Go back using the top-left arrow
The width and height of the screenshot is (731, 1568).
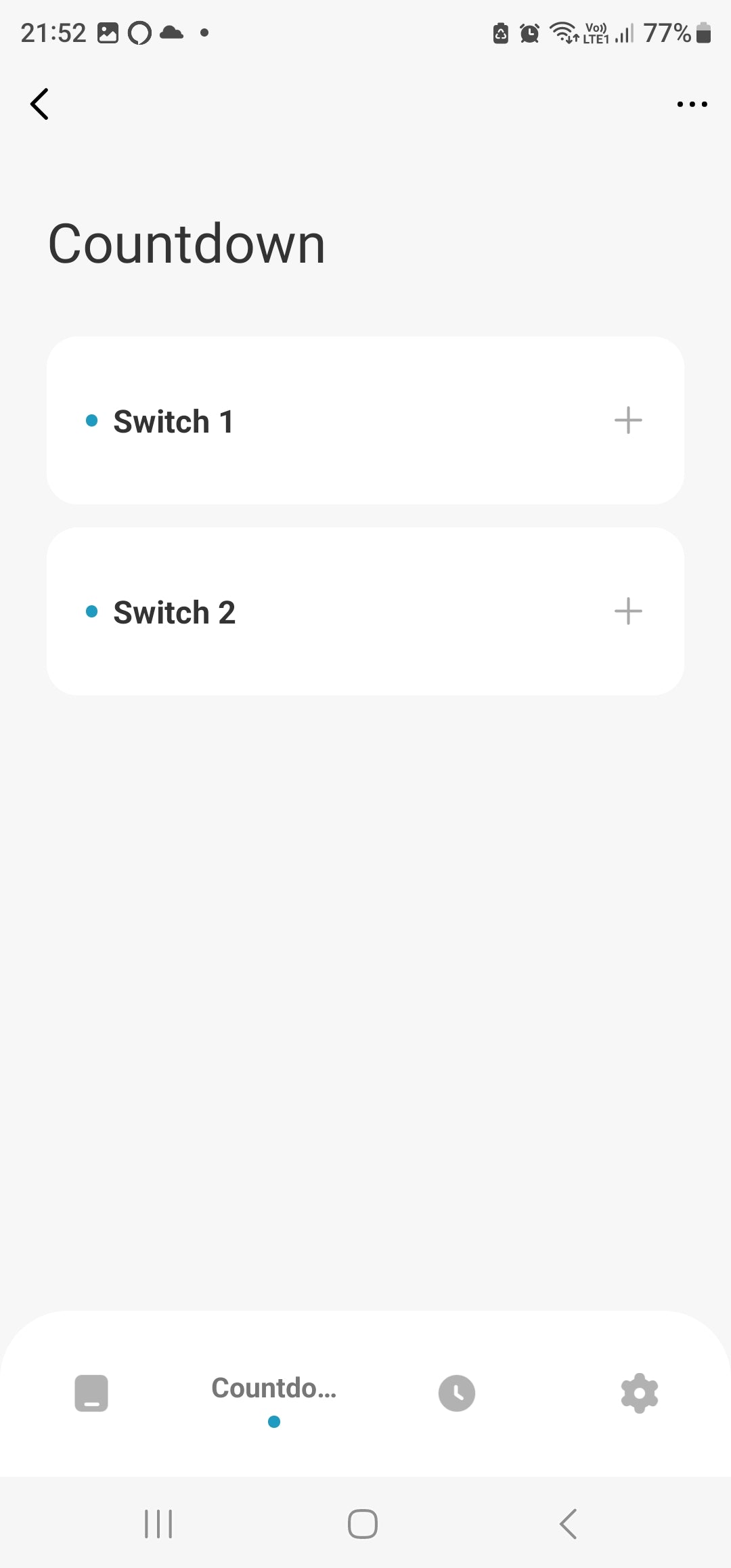point(40,104)
